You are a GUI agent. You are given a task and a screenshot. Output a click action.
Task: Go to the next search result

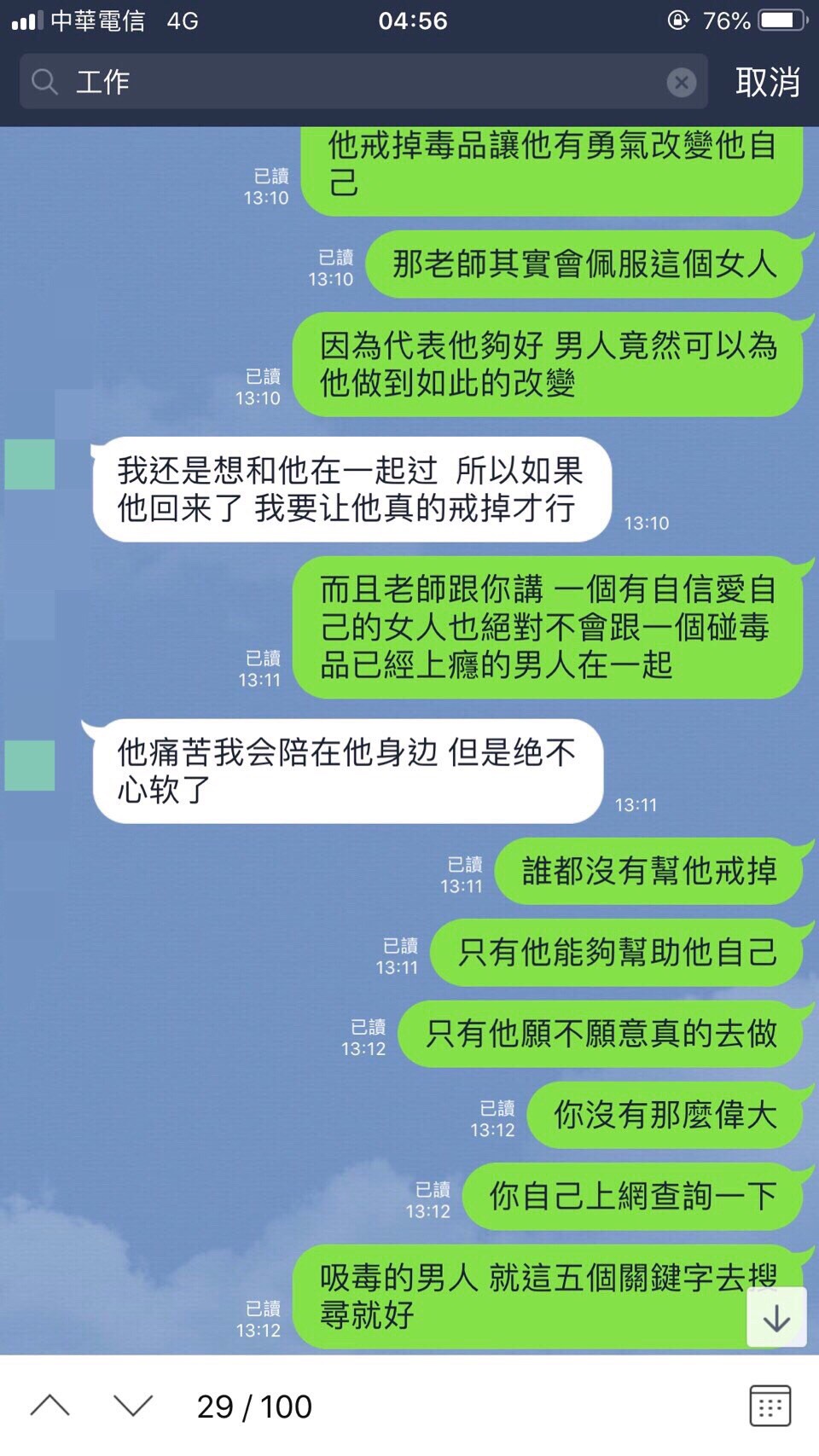point(133,1406)
